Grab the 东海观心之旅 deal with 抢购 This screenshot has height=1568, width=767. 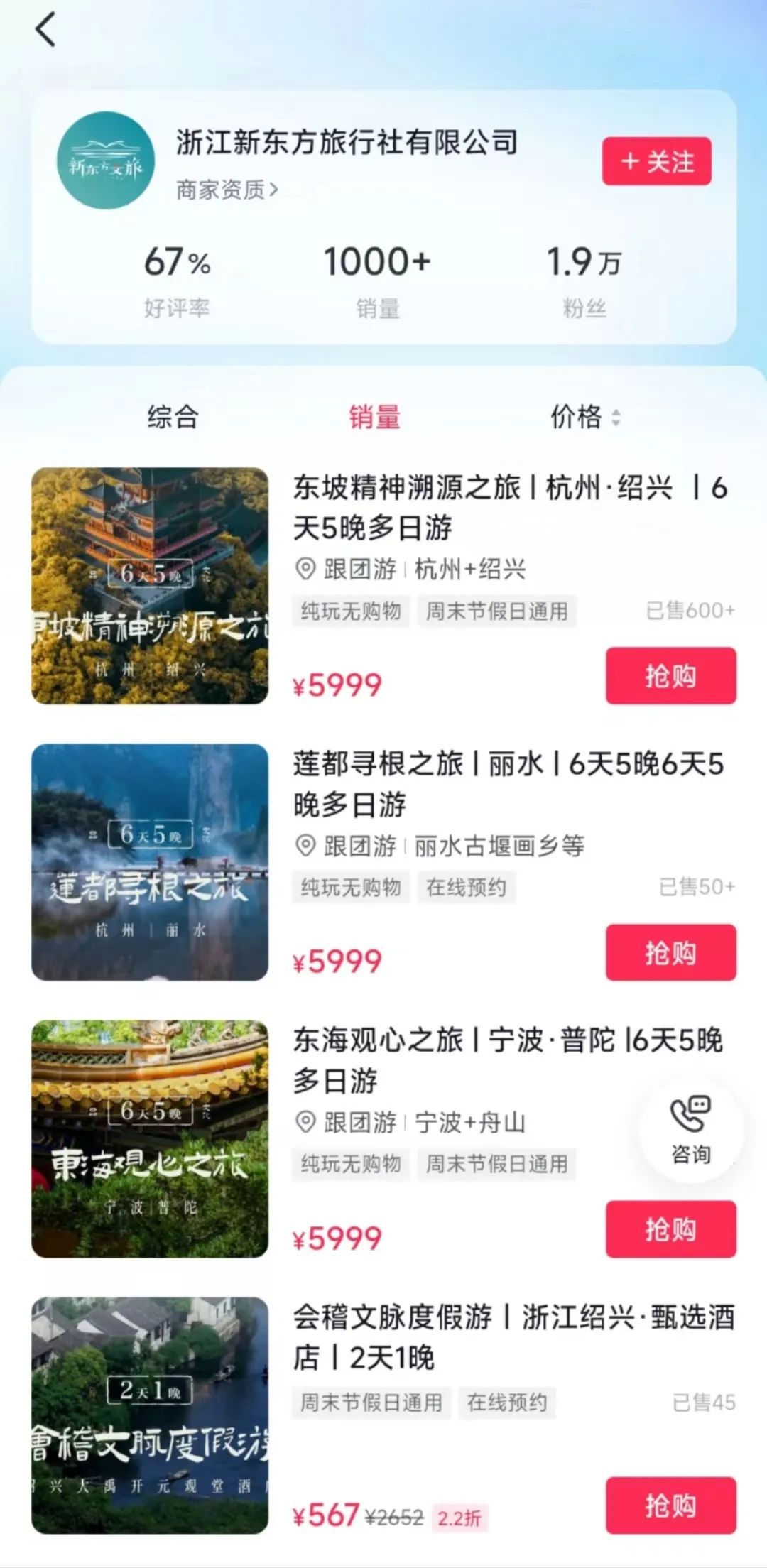coord(670,1229)
